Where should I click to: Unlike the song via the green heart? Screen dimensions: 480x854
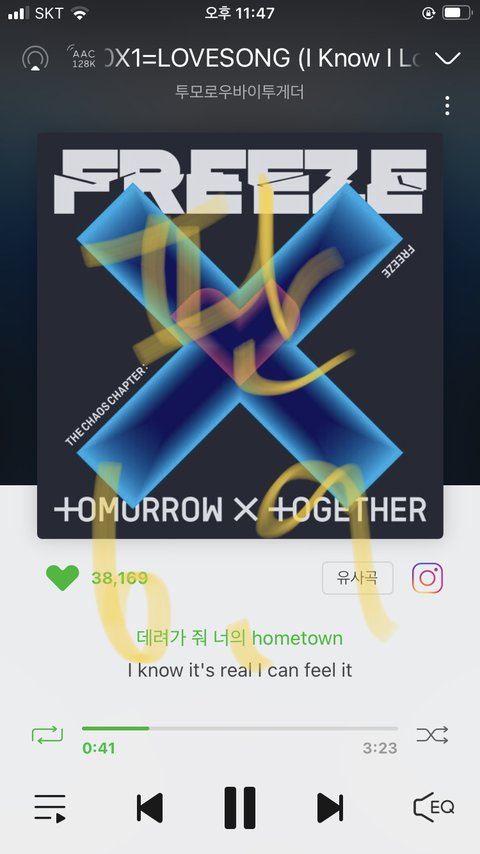click(63, 578)
